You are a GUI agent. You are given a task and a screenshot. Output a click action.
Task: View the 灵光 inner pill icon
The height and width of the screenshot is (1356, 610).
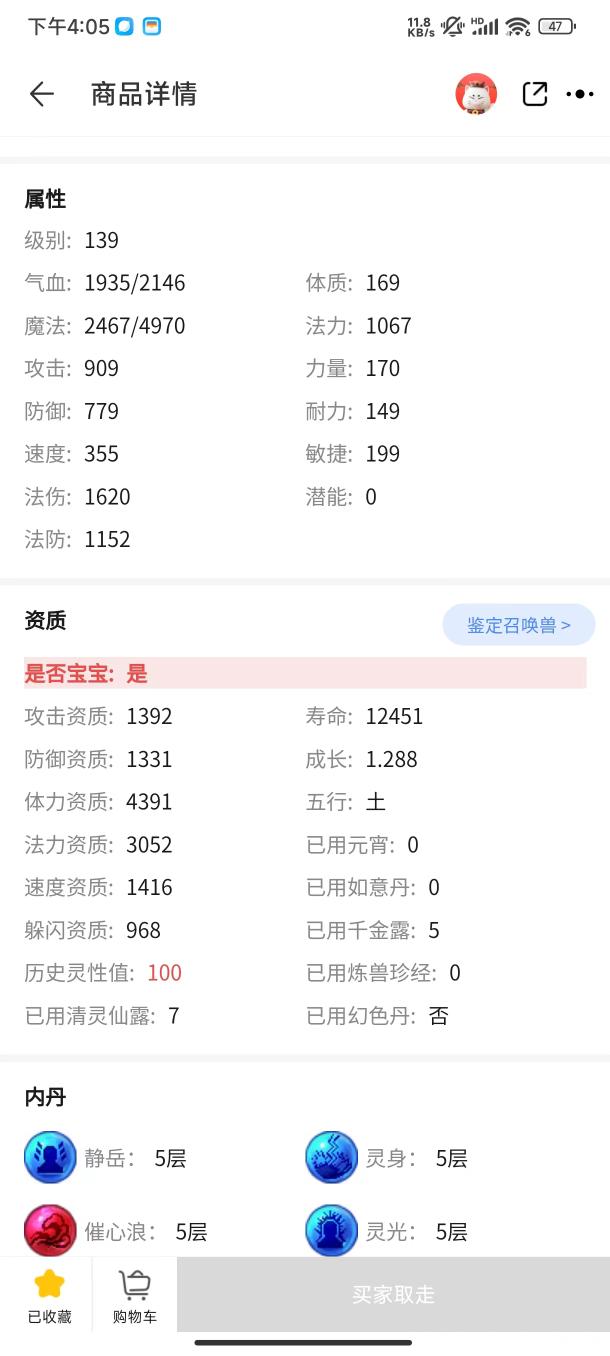coord(331,1231)
